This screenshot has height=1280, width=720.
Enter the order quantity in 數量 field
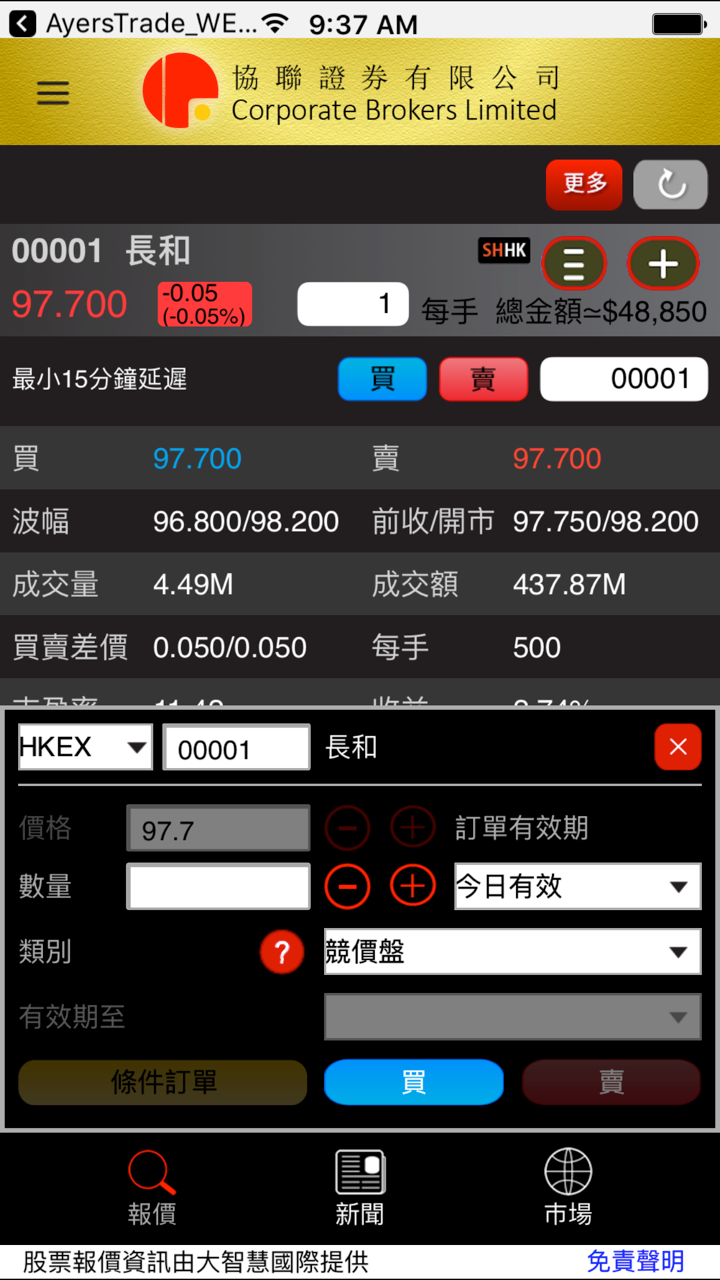pos(218,887)
